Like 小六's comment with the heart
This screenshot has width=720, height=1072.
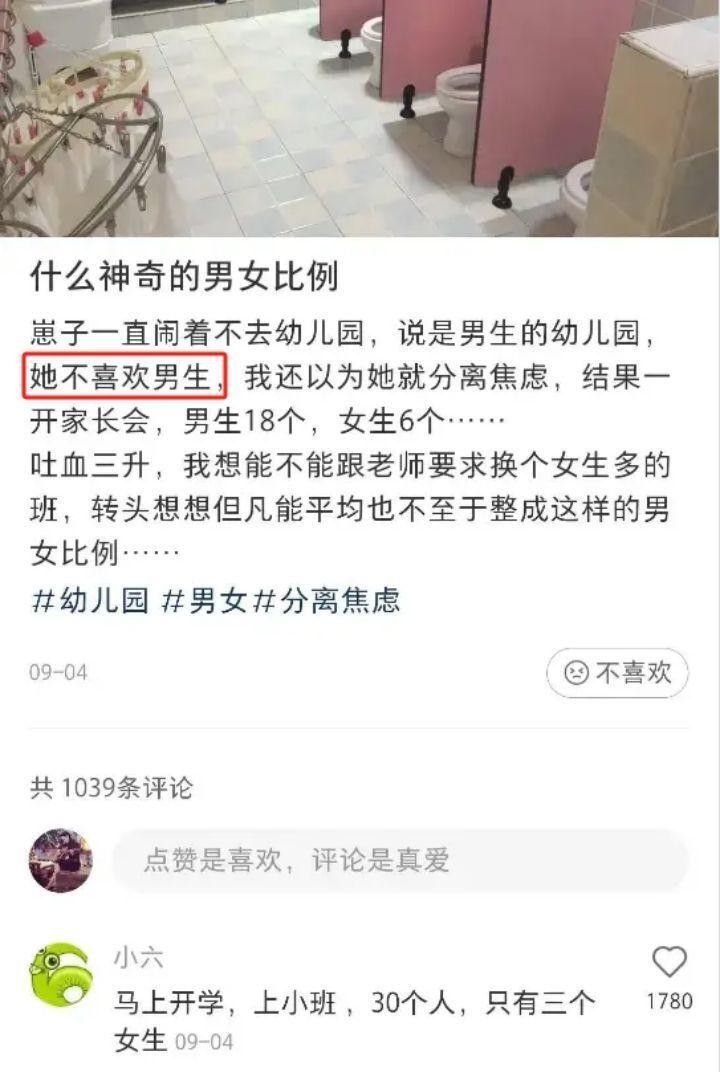pyautogui.click(x=669, y=962)
